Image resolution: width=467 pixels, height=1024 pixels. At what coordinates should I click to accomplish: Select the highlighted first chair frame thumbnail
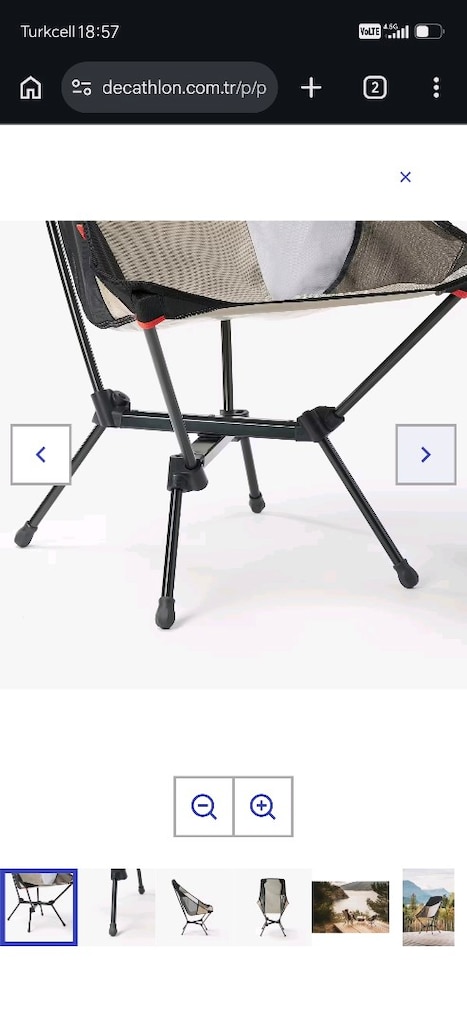[39, 907]
